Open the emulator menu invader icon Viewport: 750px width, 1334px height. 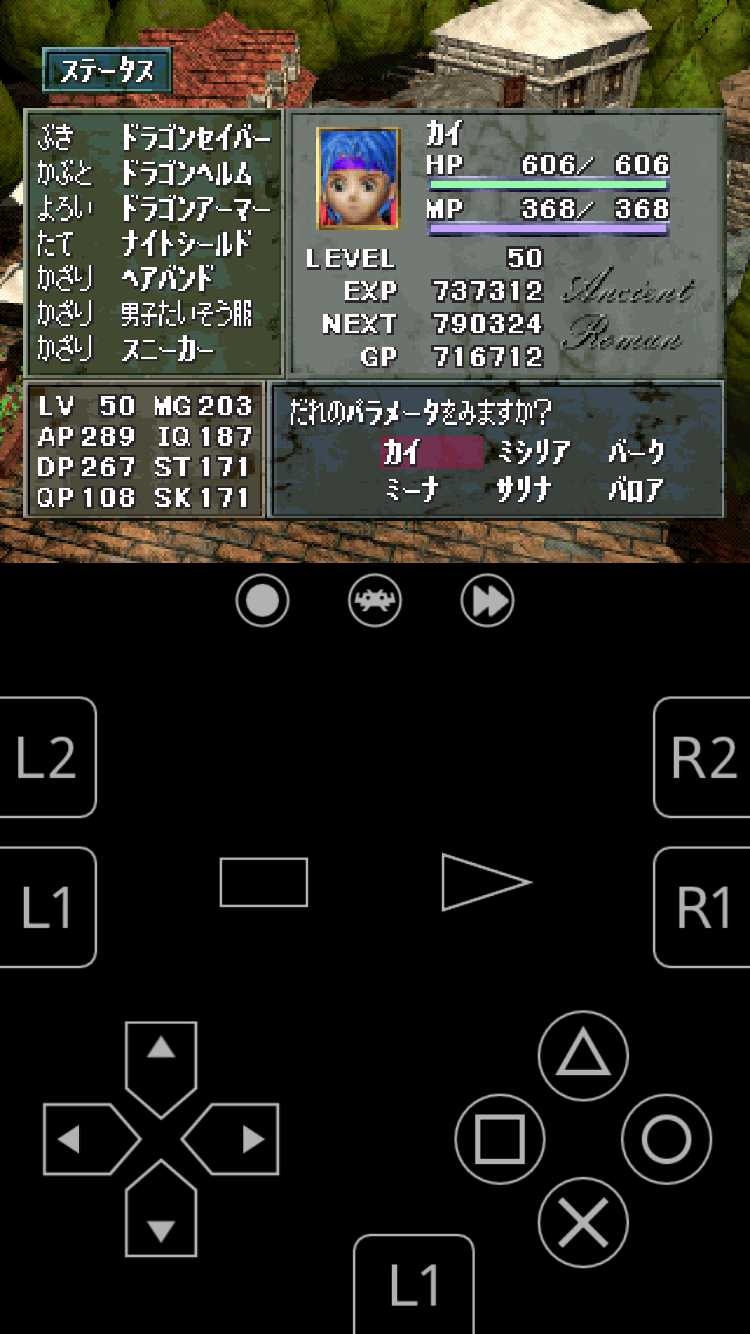374,601
